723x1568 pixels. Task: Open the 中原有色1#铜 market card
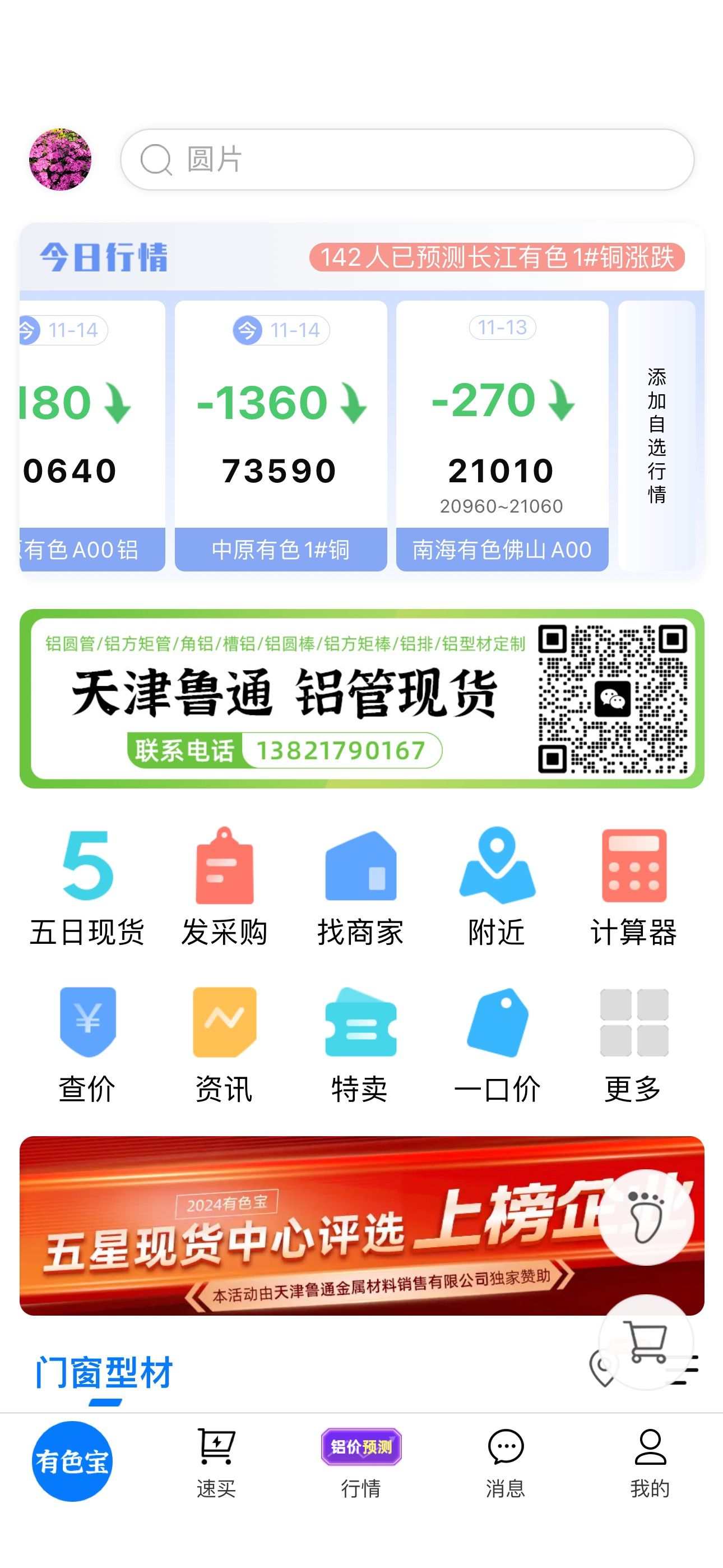281,435
